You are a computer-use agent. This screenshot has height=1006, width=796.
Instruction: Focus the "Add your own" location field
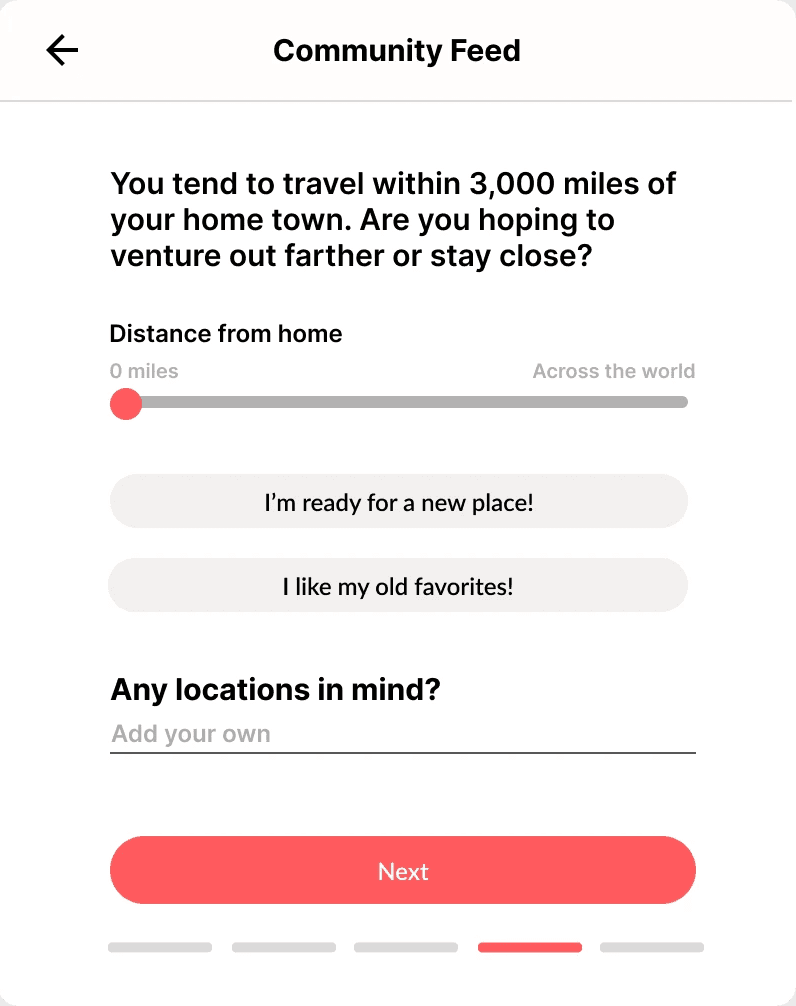click(403, 734)
